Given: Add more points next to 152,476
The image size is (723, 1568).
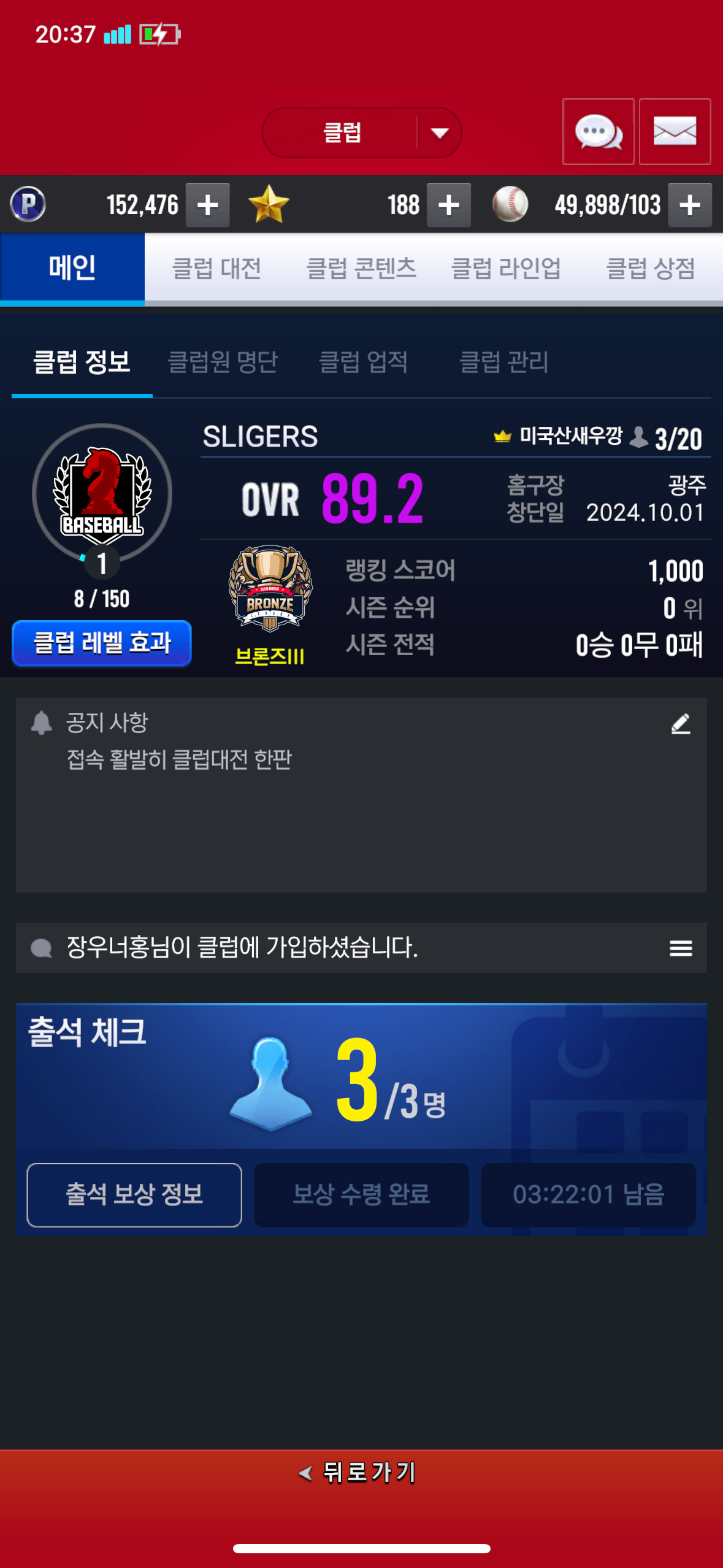Looking at the screenshot, I should (x=207, y=205).
